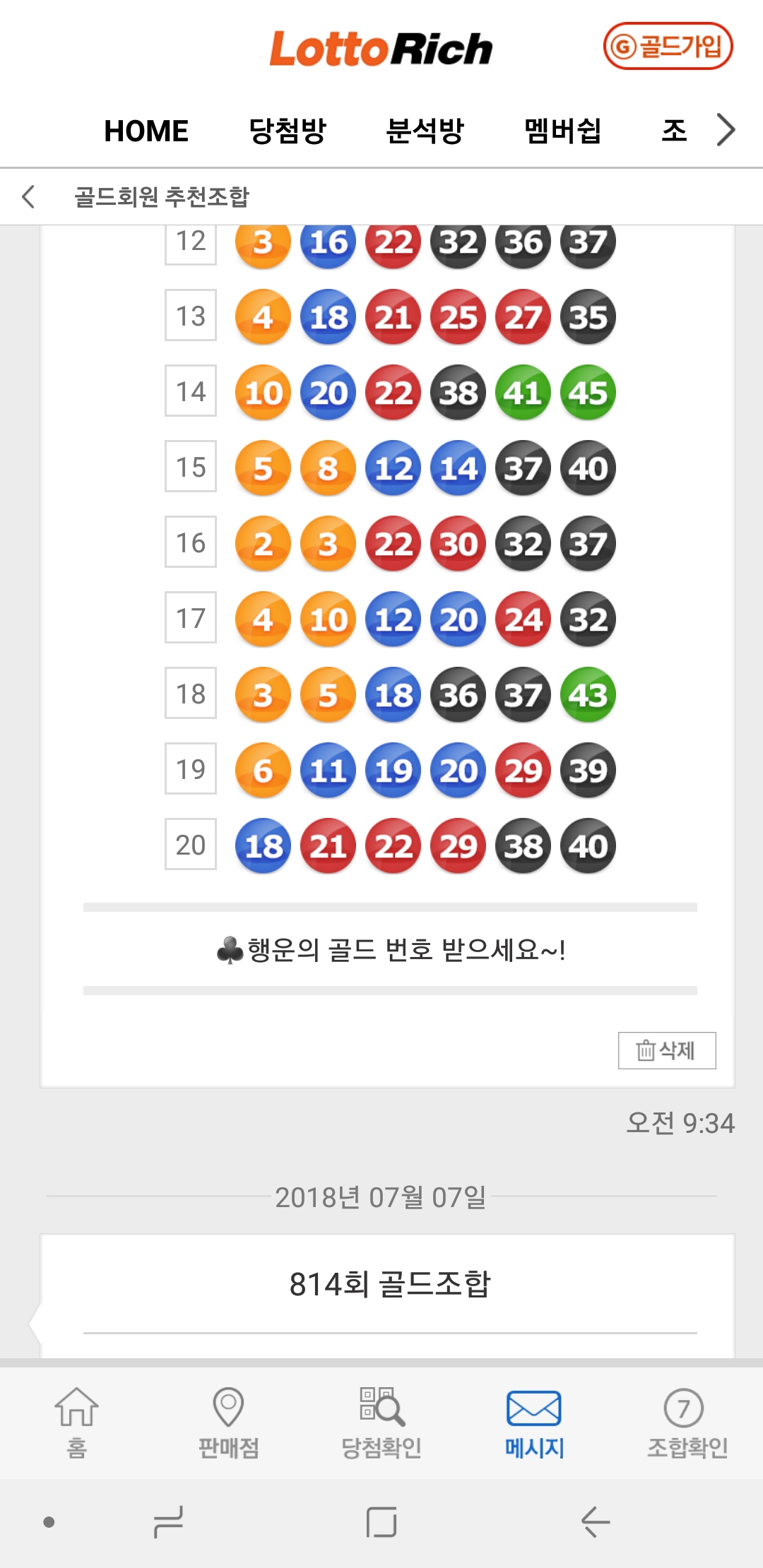Open the 814회 골드조합 message

[389, 1283]
